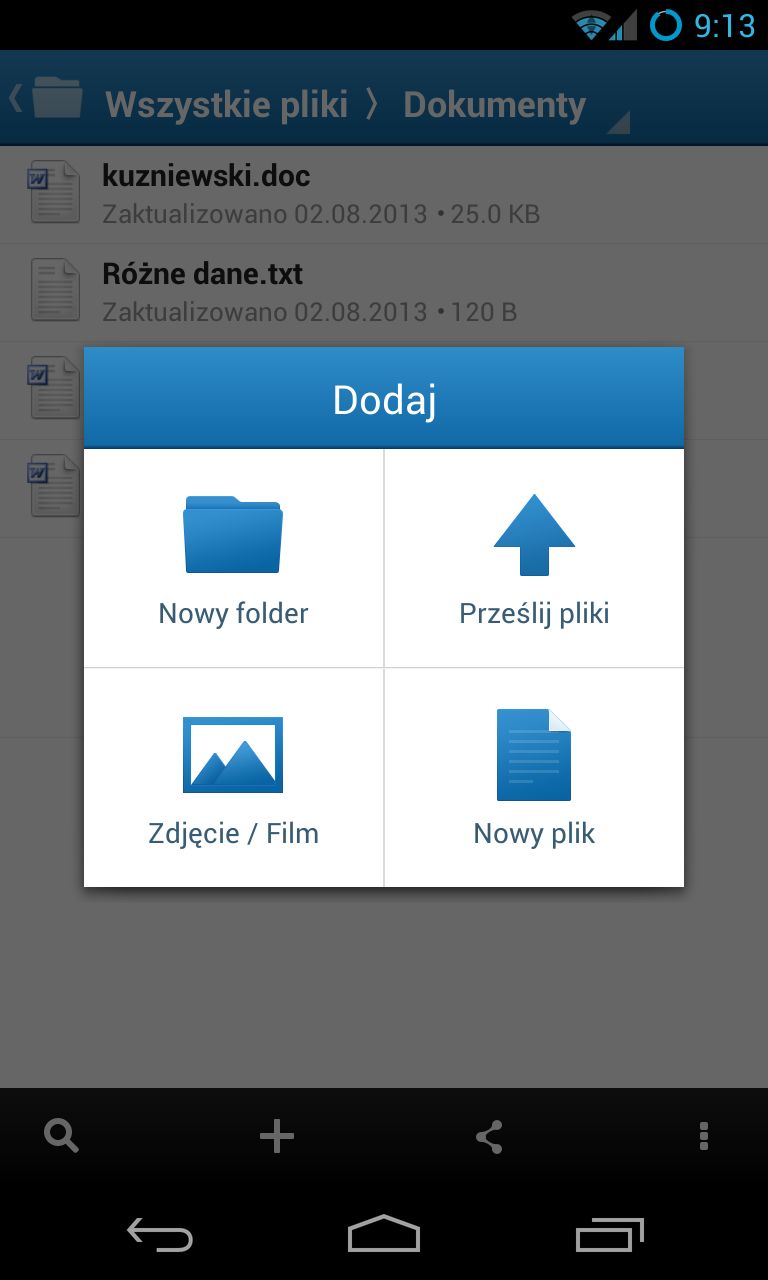
Task: Open the three-dot overflow menu
Action: pos(704,1136)
